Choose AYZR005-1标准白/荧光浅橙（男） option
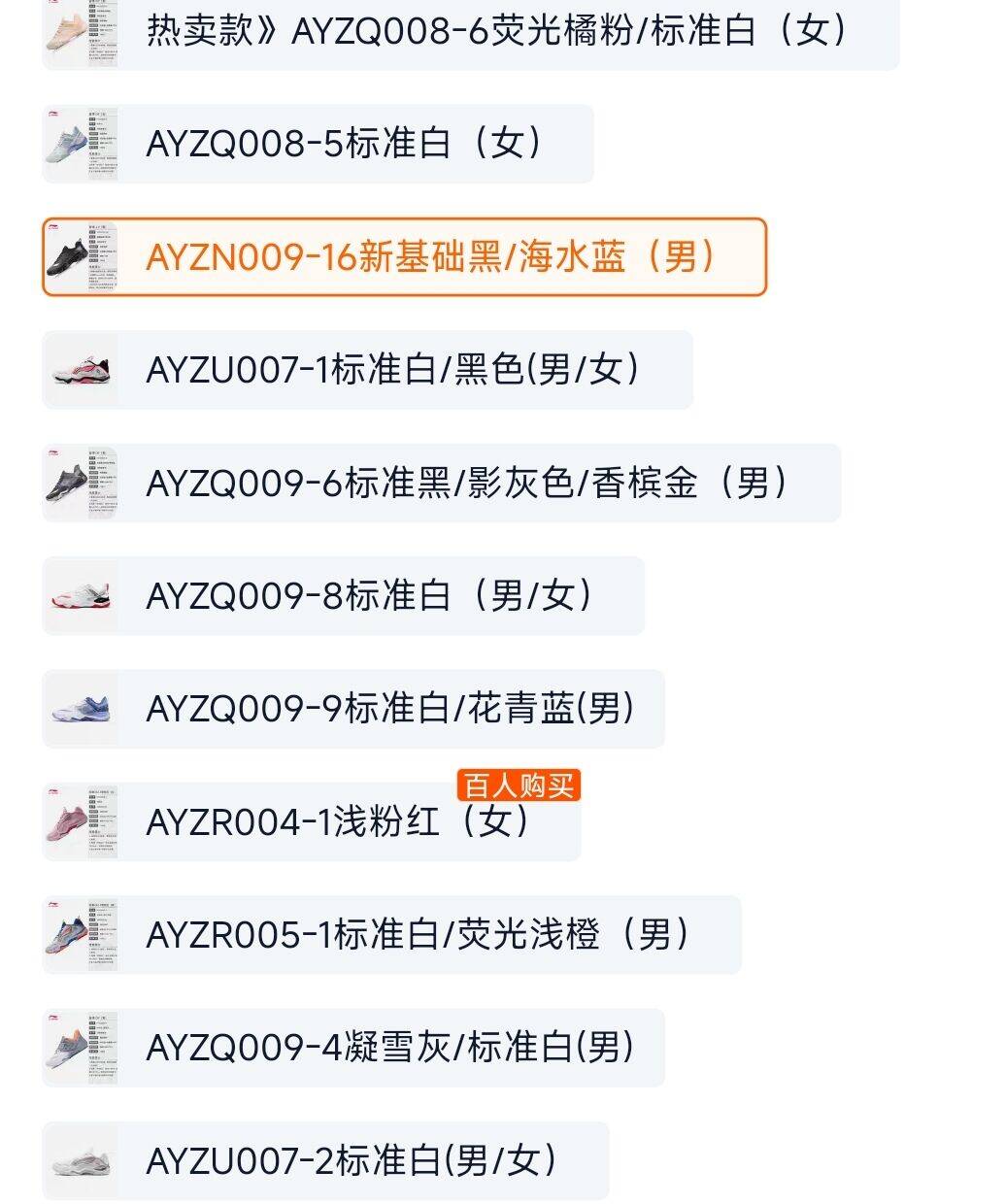 click(391, 935)
